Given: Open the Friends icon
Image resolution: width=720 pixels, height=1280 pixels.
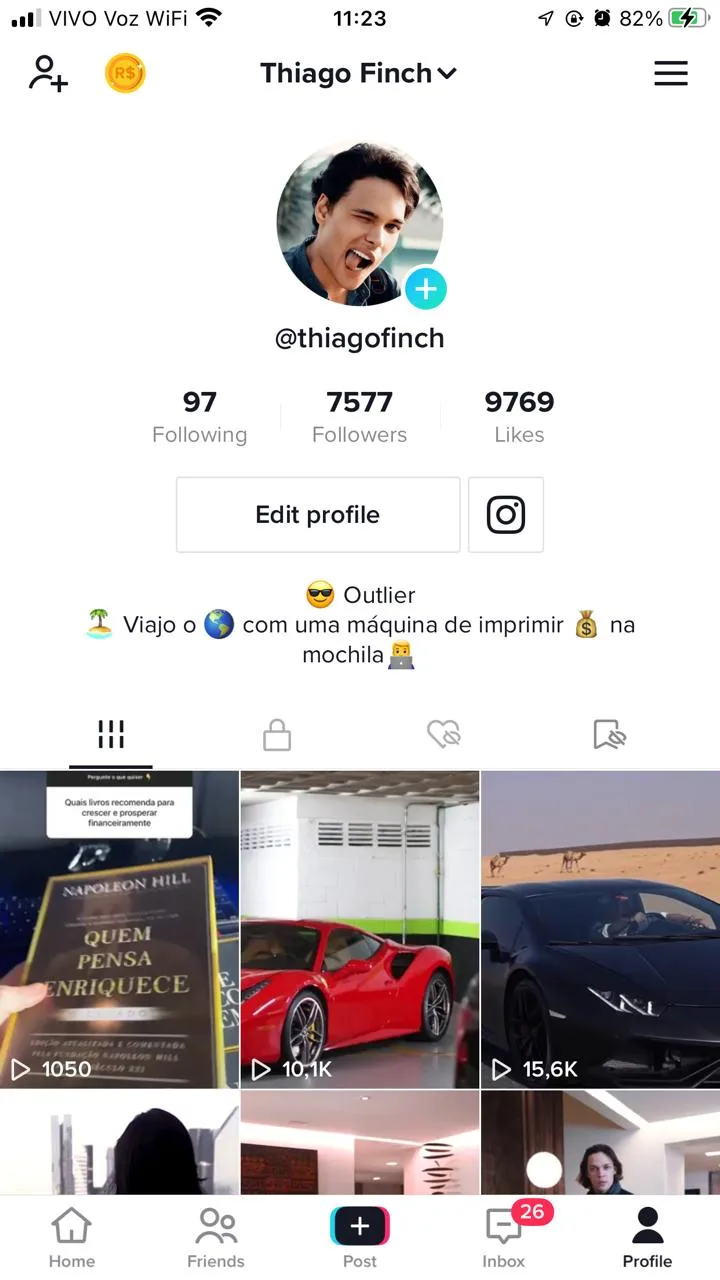Looking at the screenshot, I should pyautogui.click(x=215, y=1235).
